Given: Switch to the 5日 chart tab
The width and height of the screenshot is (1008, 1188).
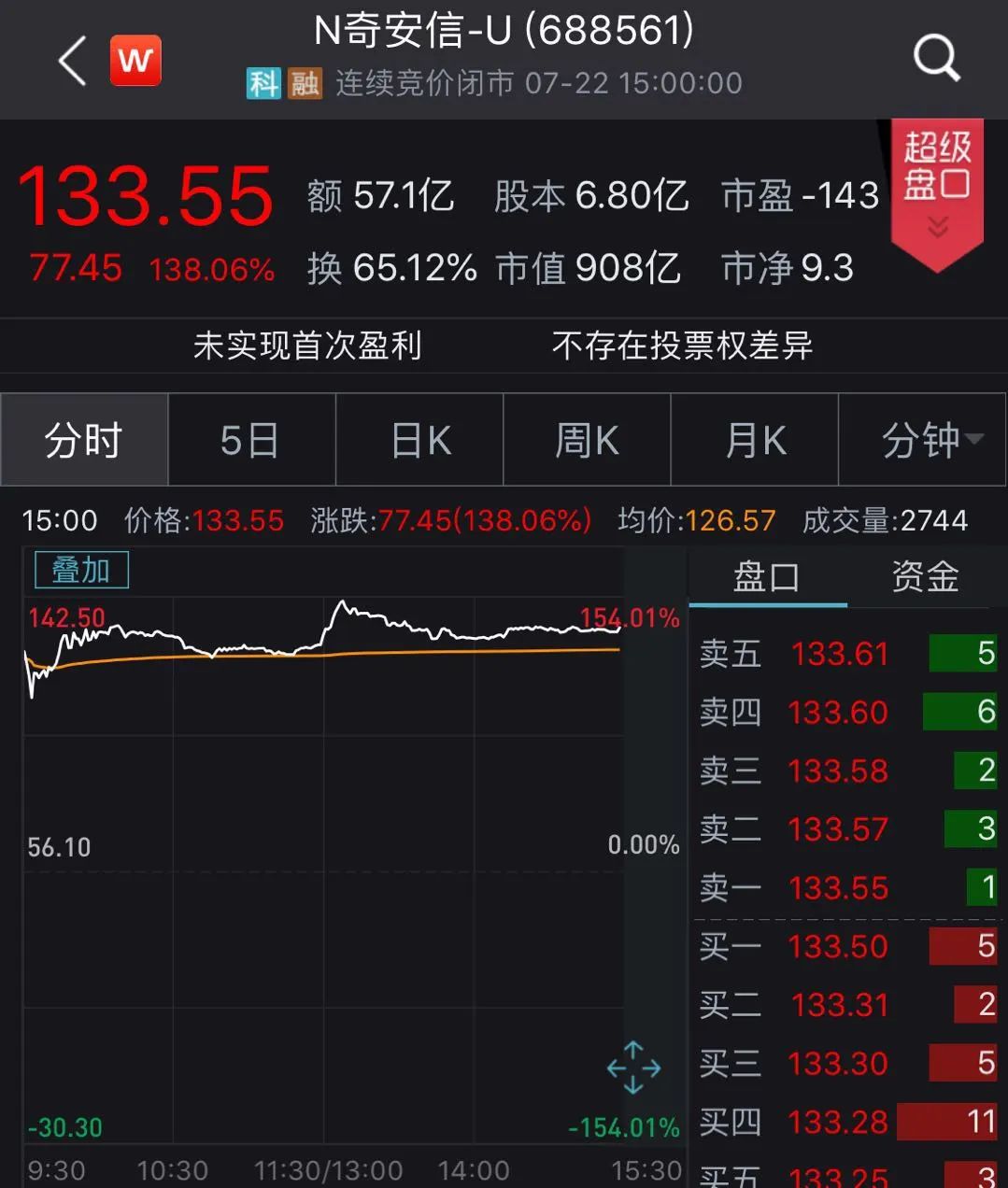Looking at the screenshot, I should [x=250, y=440].
